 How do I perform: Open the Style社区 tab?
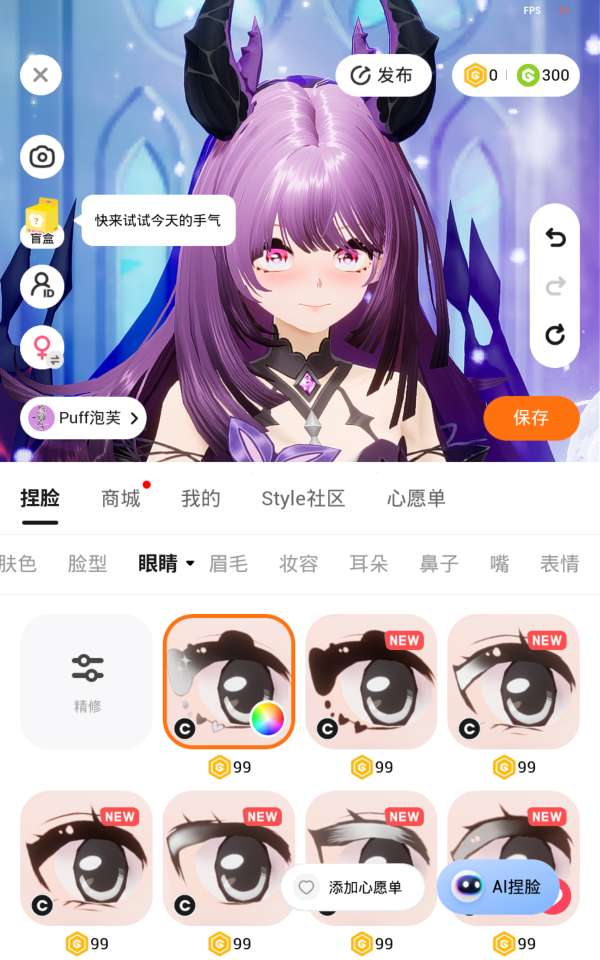pos(303,498)
